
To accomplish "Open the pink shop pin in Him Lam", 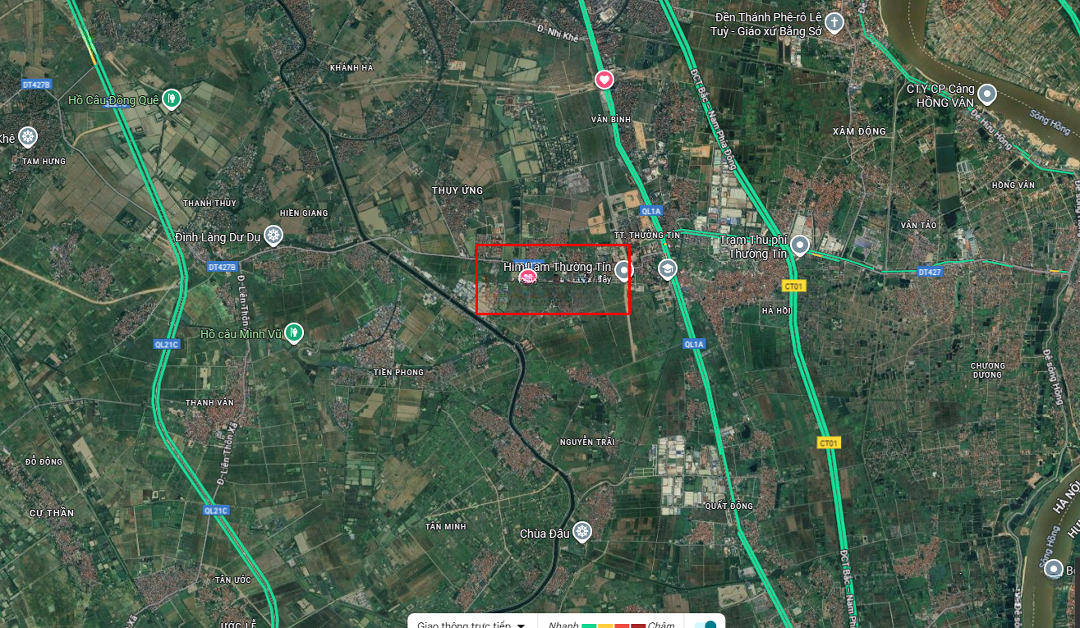I will 528,277.
